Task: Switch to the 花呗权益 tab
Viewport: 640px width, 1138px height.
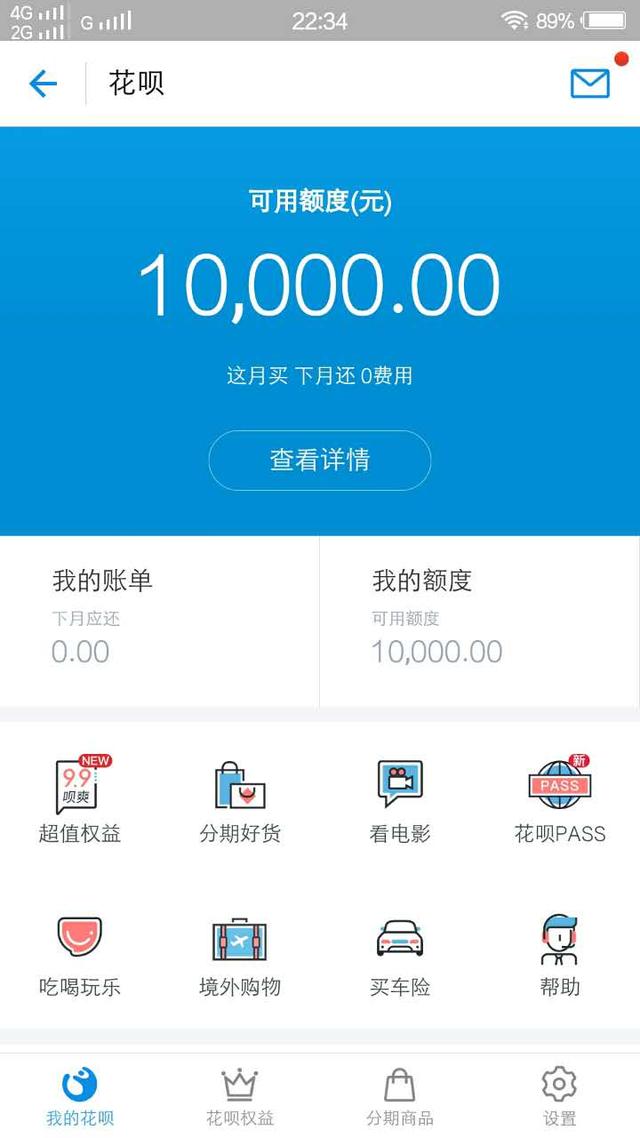Action: pos(240,1096)
